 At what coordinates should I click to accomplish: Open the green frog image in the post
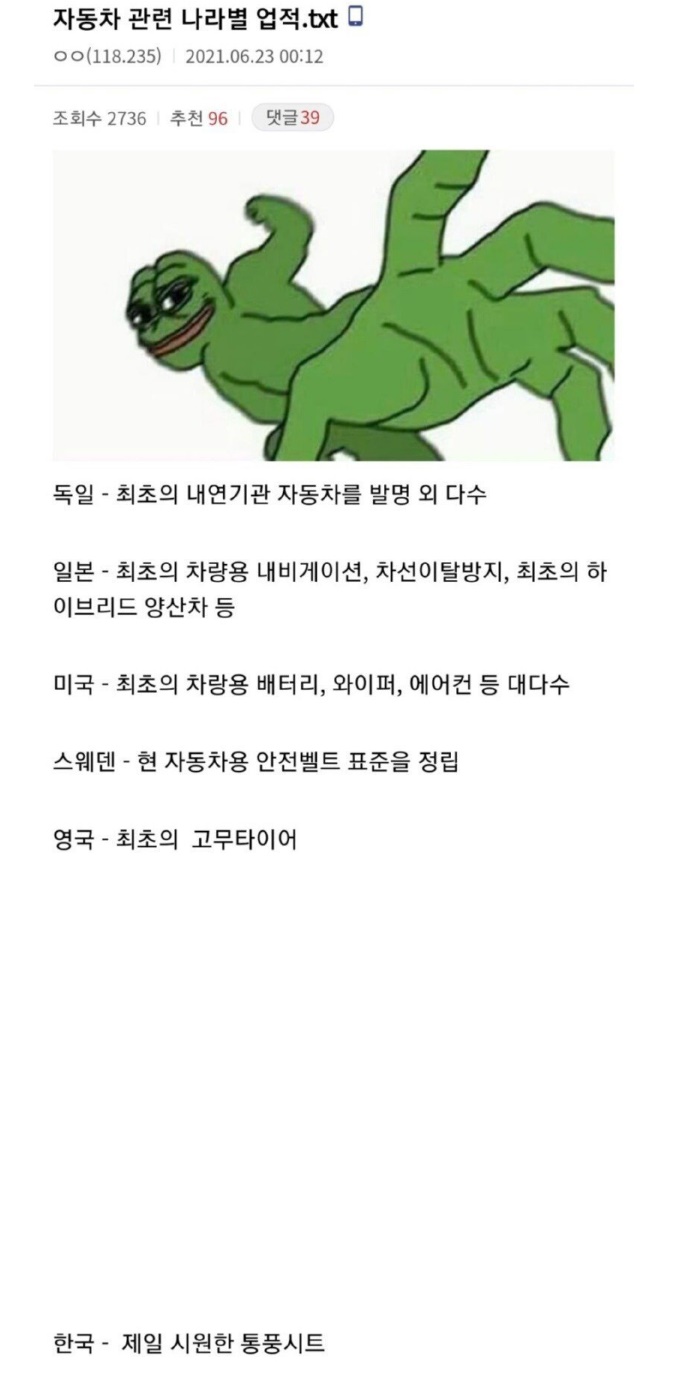[x=334, y=305]
